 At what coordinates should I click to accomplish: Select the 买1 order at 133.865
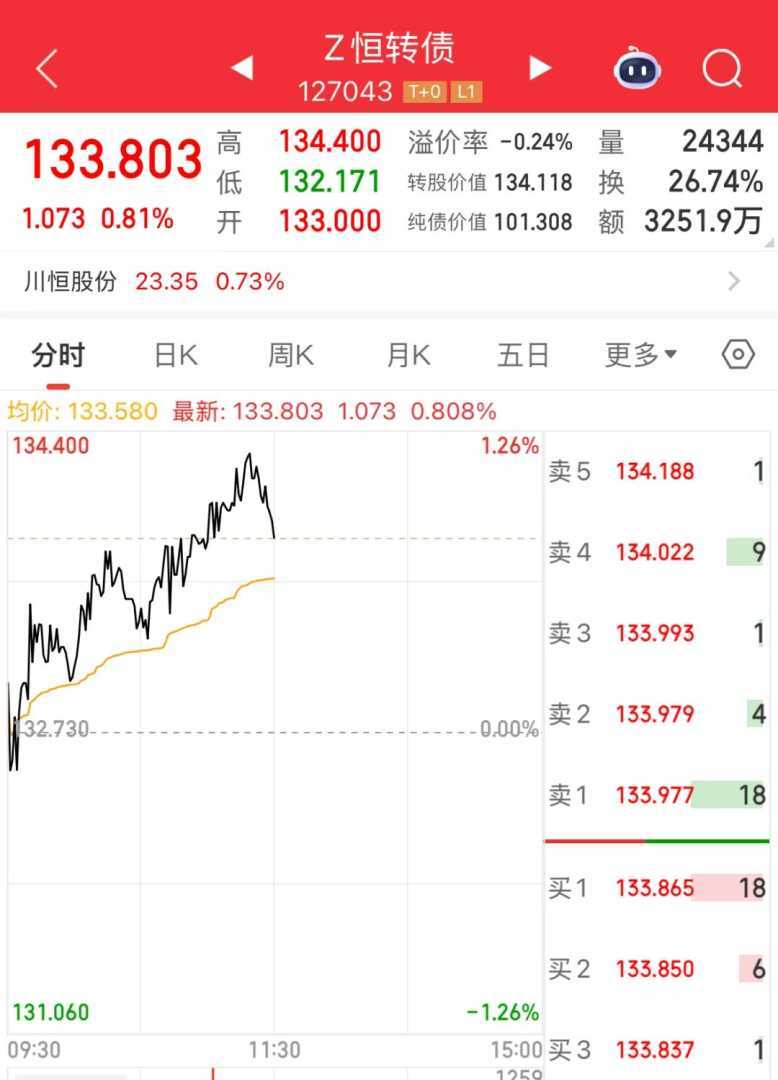coord(656,887)
